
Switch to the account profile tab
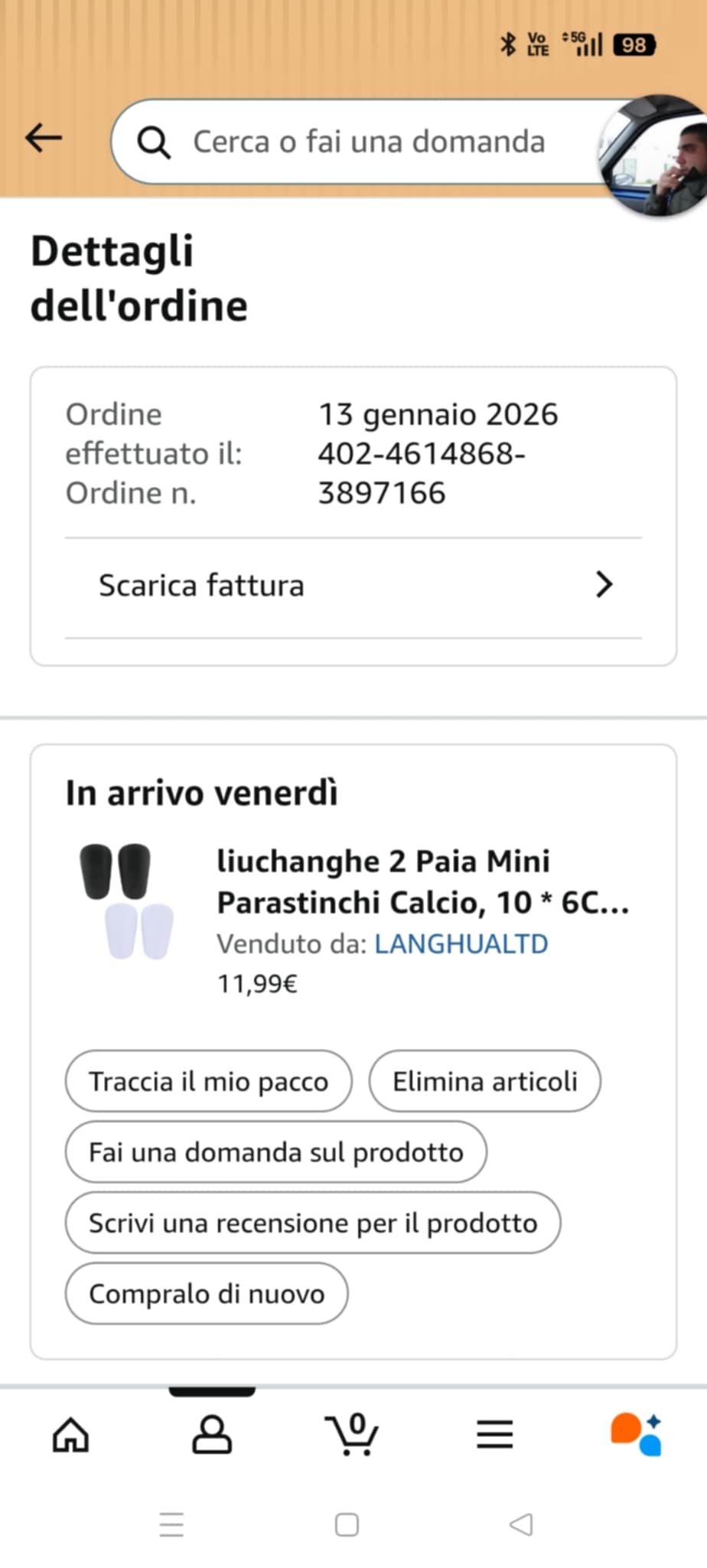coord(212,1434)
